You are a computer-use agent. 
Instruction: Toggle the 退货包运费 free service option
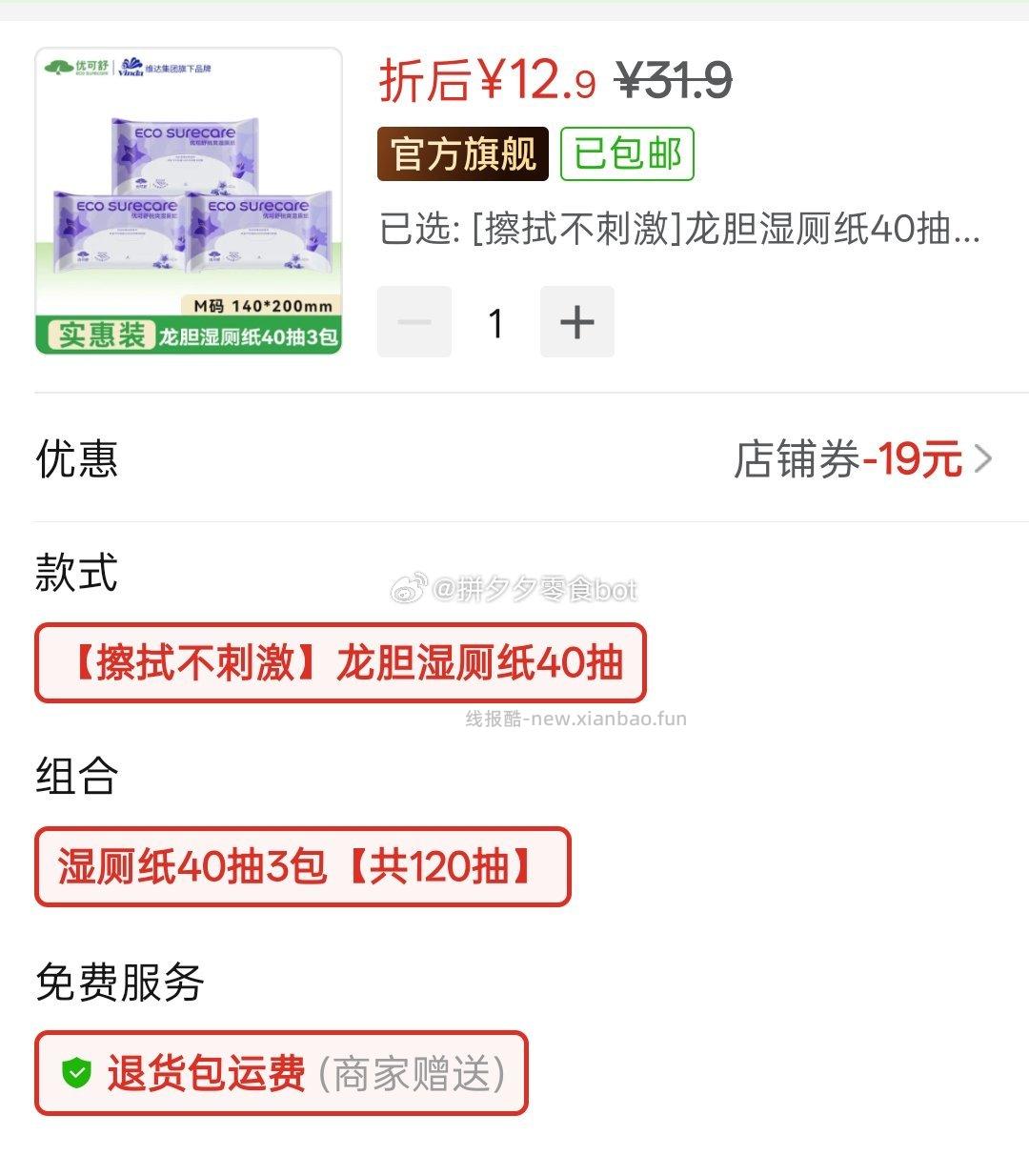pyautogui.click(x=279, y=1072)
